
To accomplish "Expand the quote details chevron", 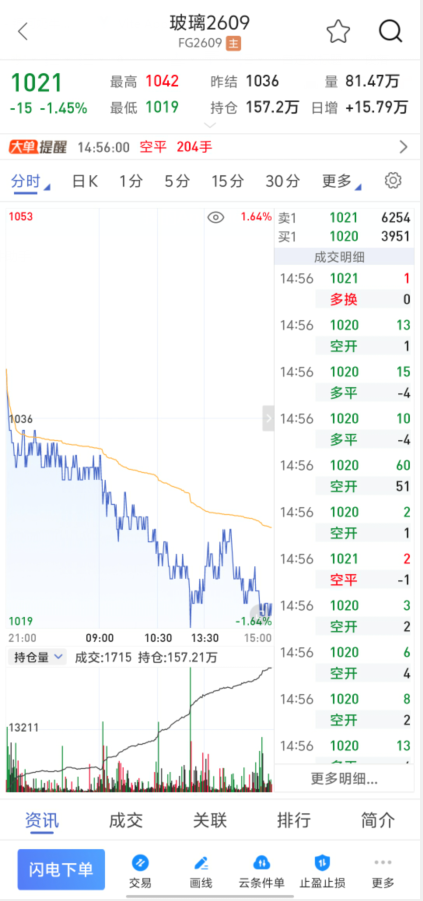I will [210, 125].
